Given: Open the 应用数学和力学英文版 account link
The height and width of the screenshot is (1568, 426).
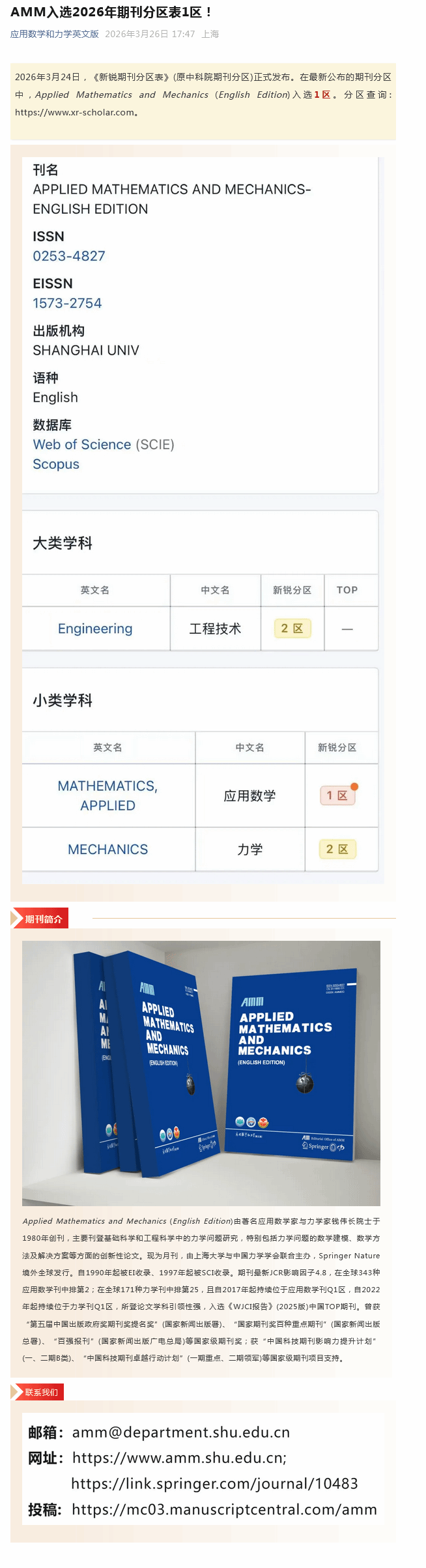Looking at the screenshot, I should point(54,34).
